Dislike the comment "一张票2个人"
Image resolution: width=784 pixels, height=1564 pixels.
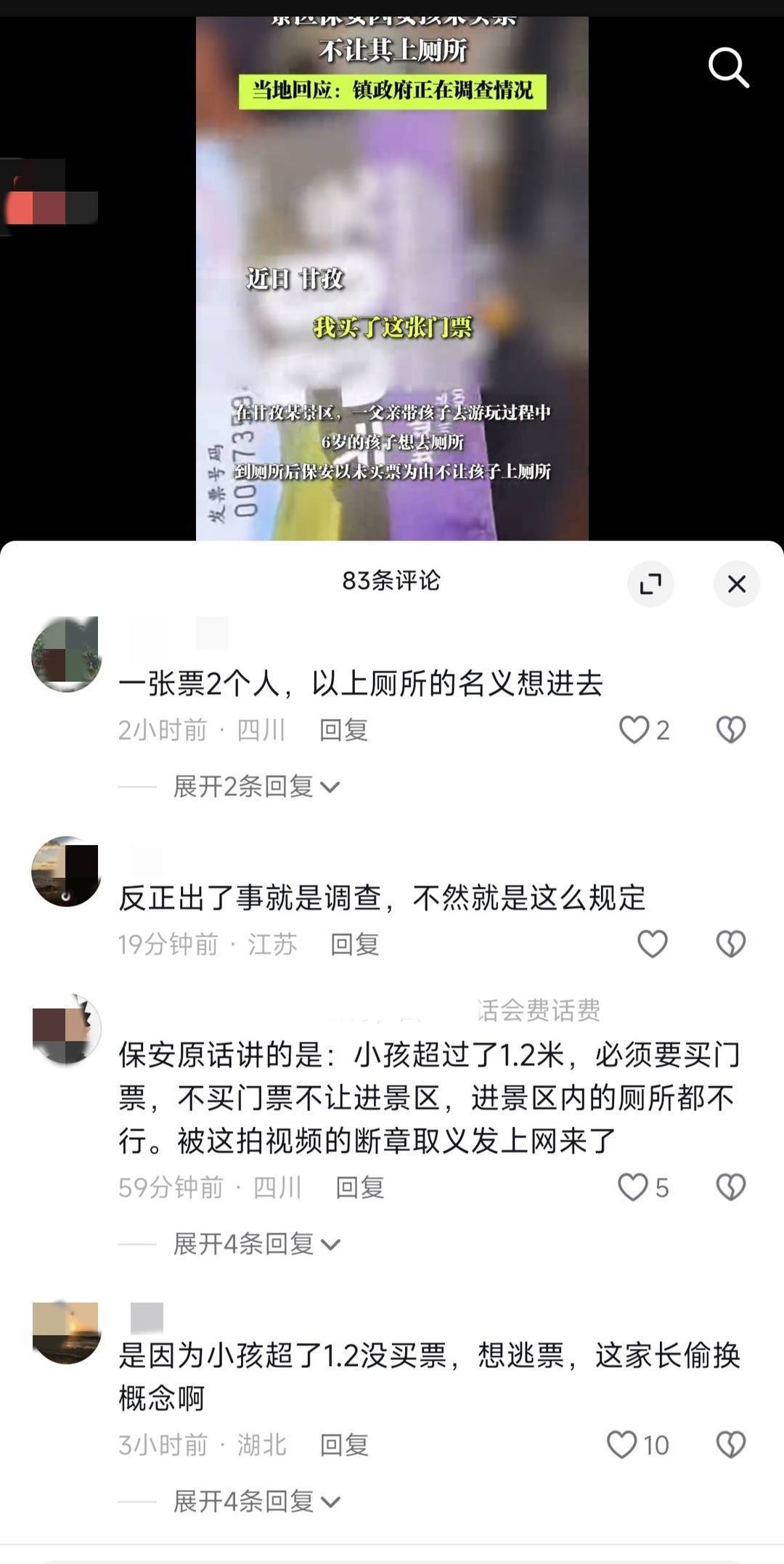coord(730,730)
